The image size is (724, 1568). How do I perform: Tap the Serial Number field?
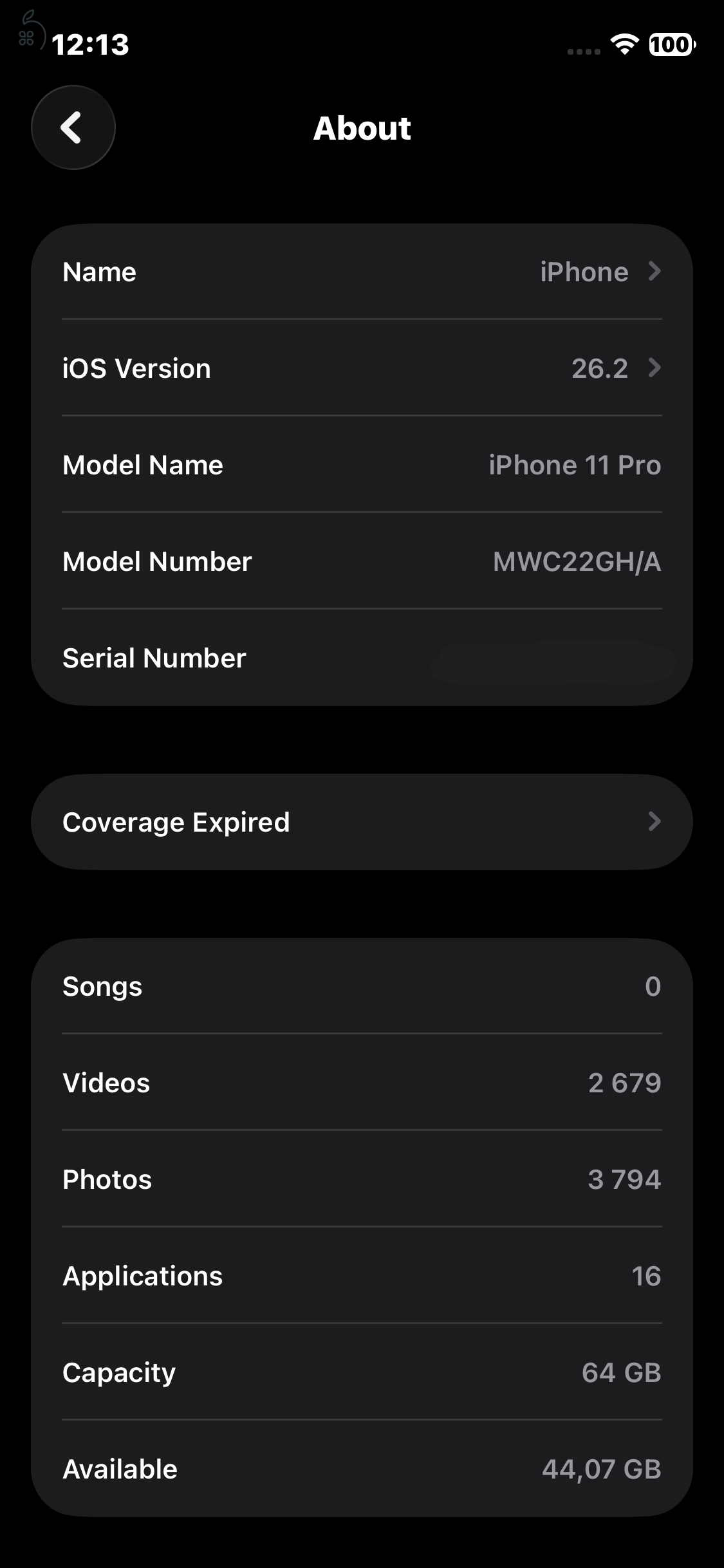(x=360, y=657)
